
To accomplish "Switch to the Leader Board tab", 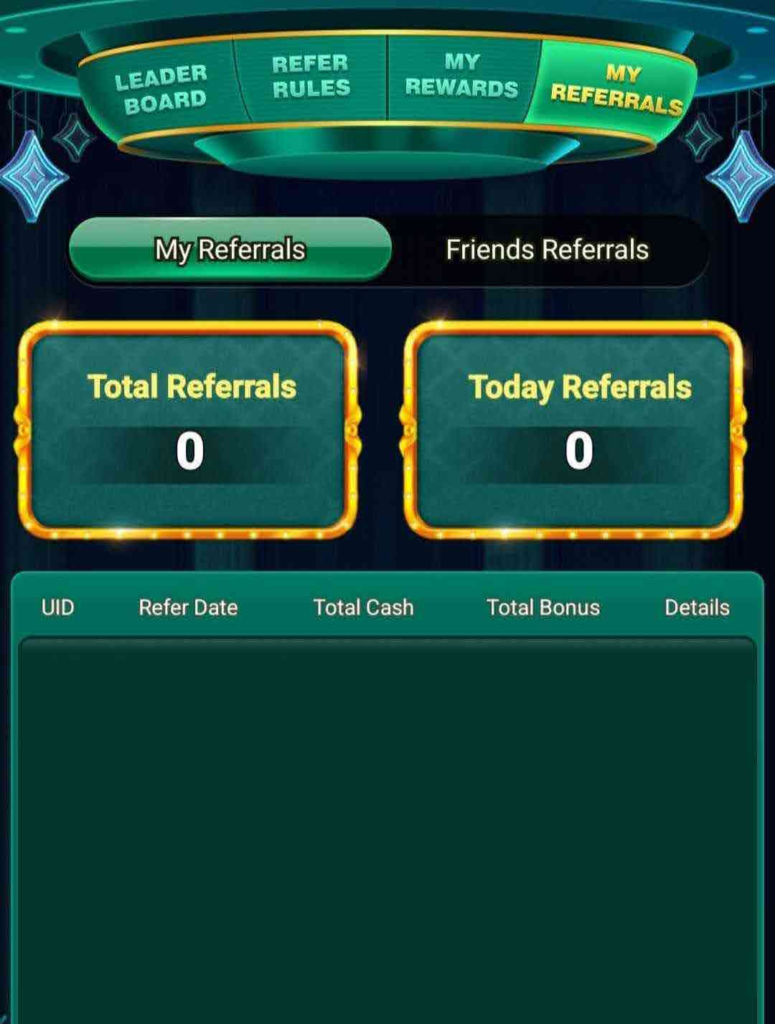I will (160, 88).
